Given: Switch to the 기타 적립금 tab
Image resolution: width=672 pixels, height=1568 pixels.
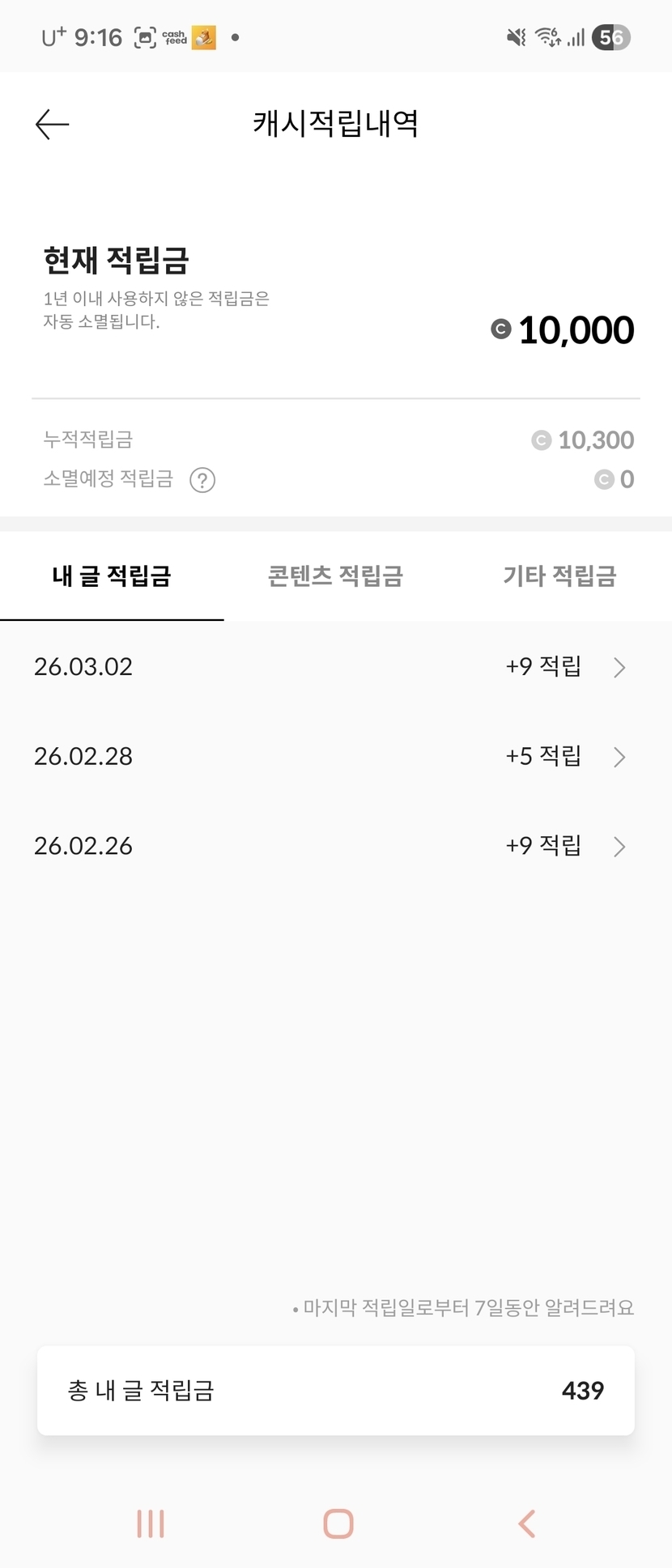Looking at the screenshot, I should pyautogui.click(x=559, y=576).
